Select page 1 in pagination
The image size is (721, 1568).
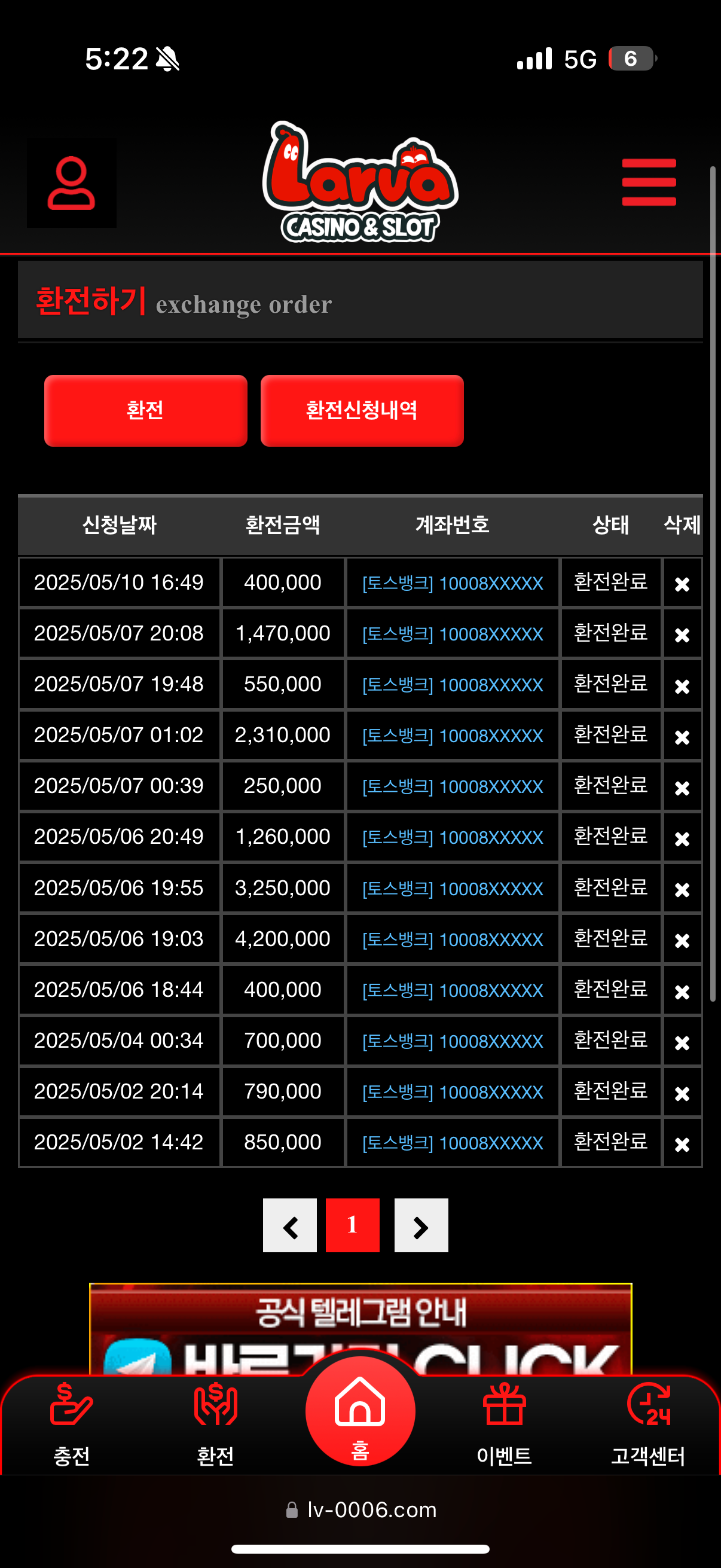pos(352,1225)
